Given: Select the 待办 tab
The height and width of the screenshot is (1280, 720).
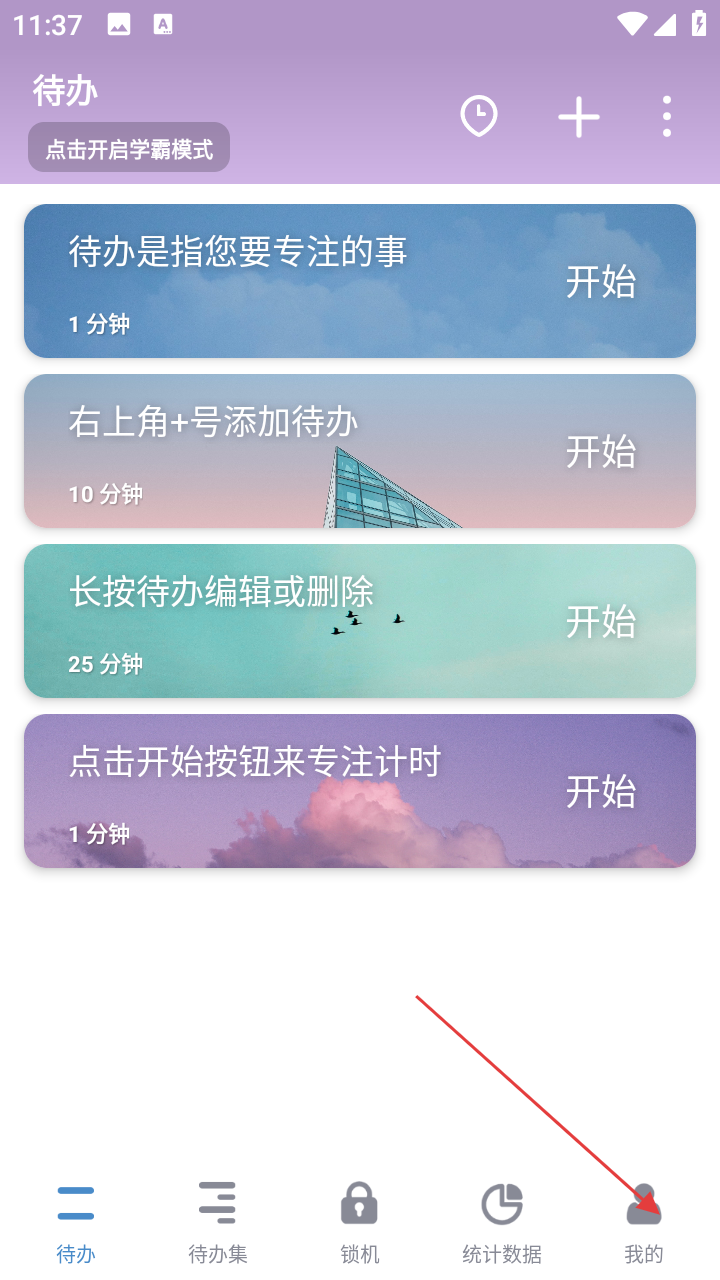Looking at the screenshot, I should [x=76, y=1222].
